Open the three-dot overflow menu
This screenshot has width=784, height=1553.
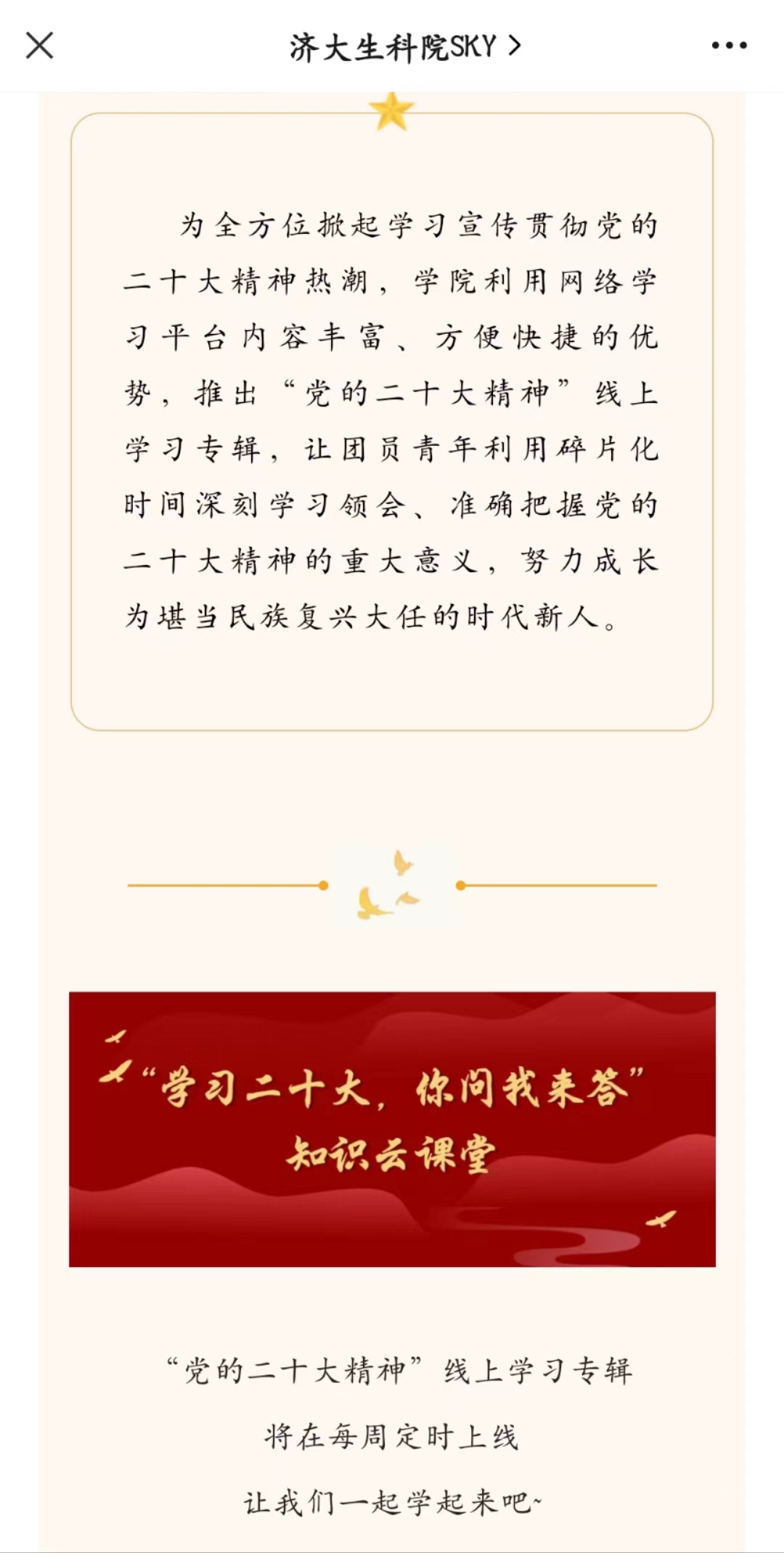(x=728, y=46)
